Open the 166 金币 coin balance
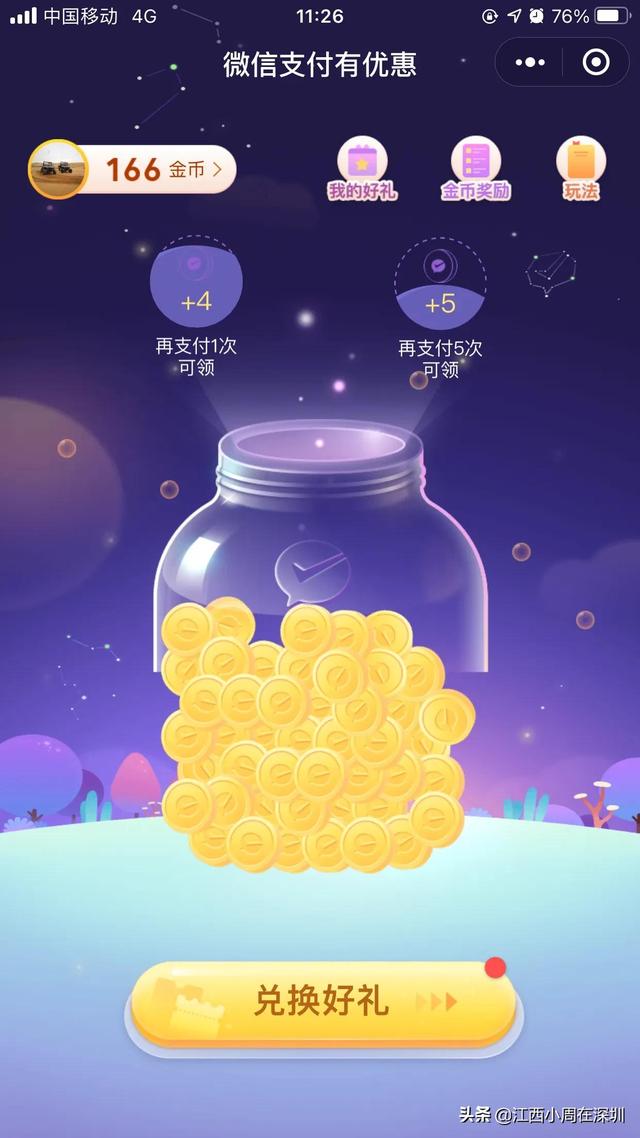 132,169
